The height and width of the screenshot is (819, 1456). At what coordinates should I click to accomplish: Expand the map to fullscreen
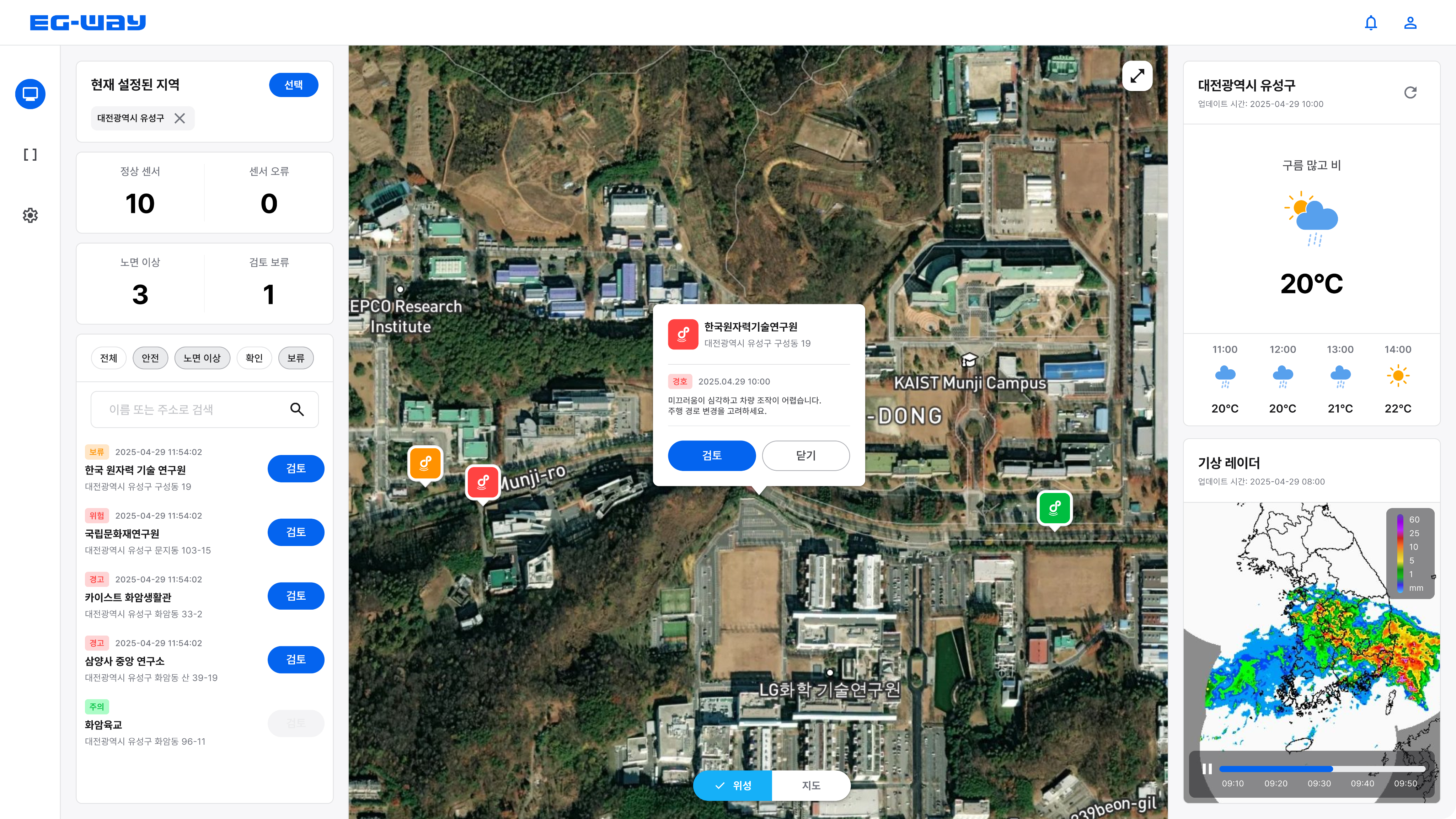click(1137, 76)
